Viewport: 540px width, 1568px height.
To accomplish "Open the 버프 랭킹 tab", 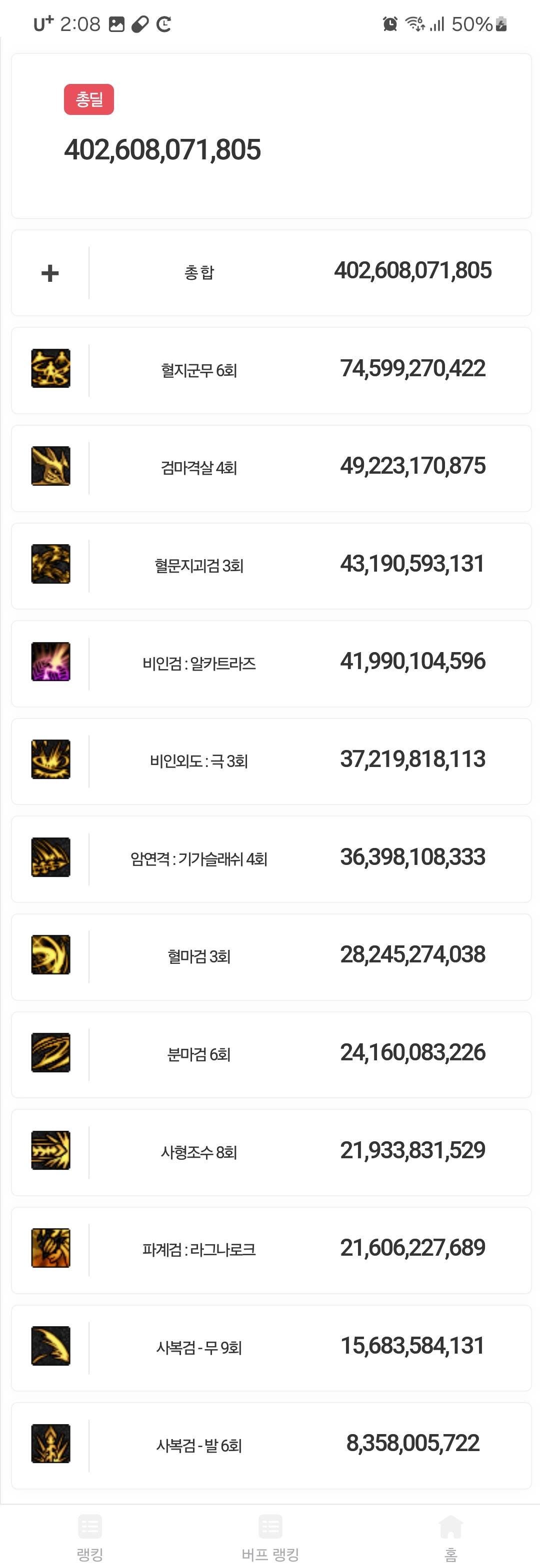I will (270, 1537).
